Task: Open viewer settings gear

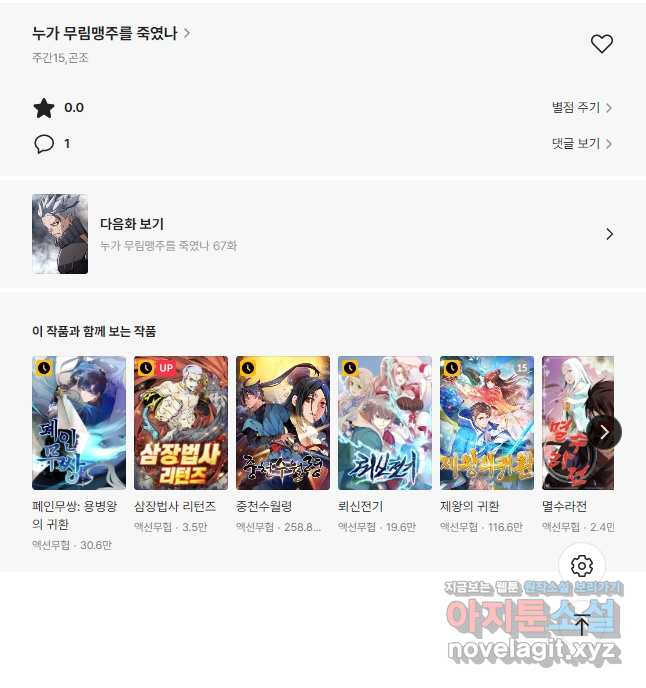Action: (582, 566)
